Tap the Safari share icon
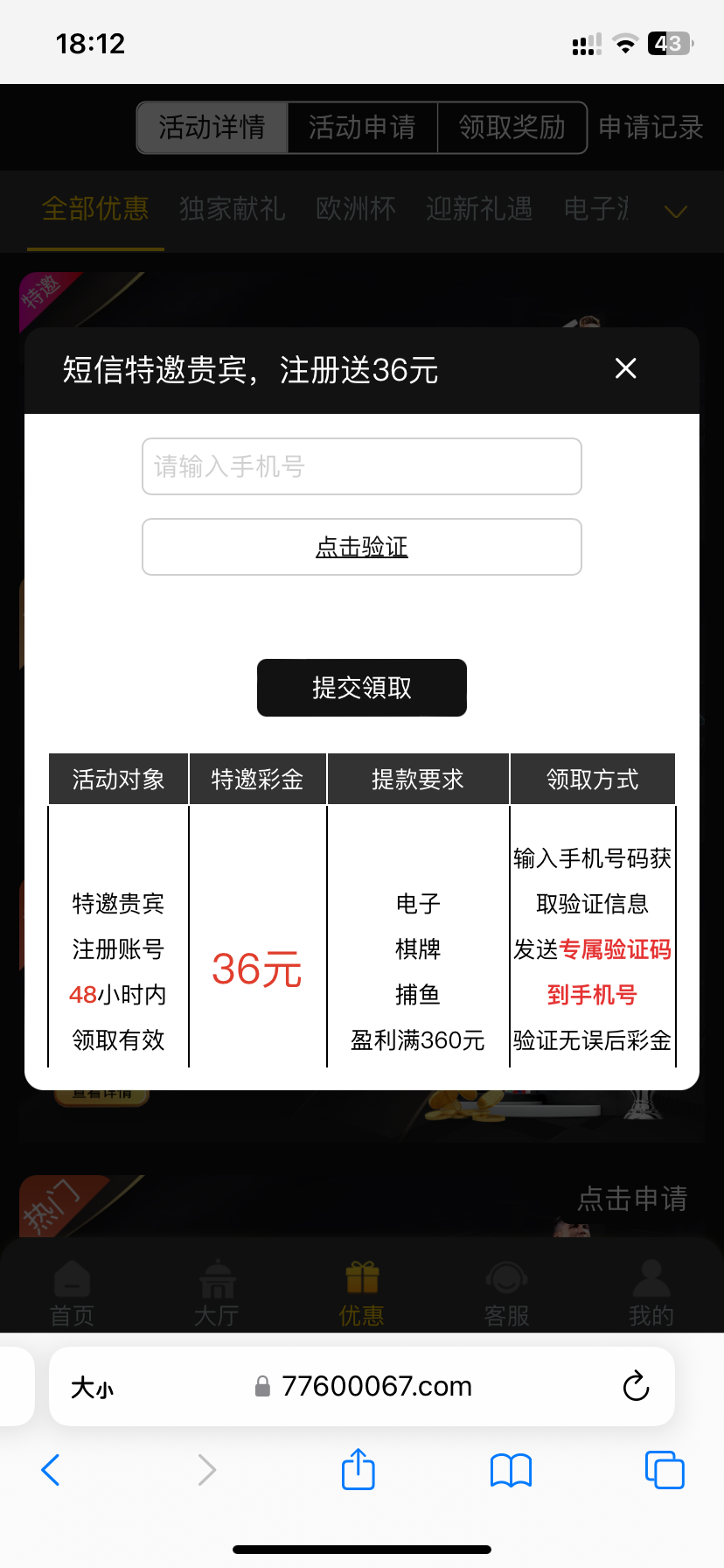Viewport: 724px width, 1568px height. click(x=357, y=1471)
